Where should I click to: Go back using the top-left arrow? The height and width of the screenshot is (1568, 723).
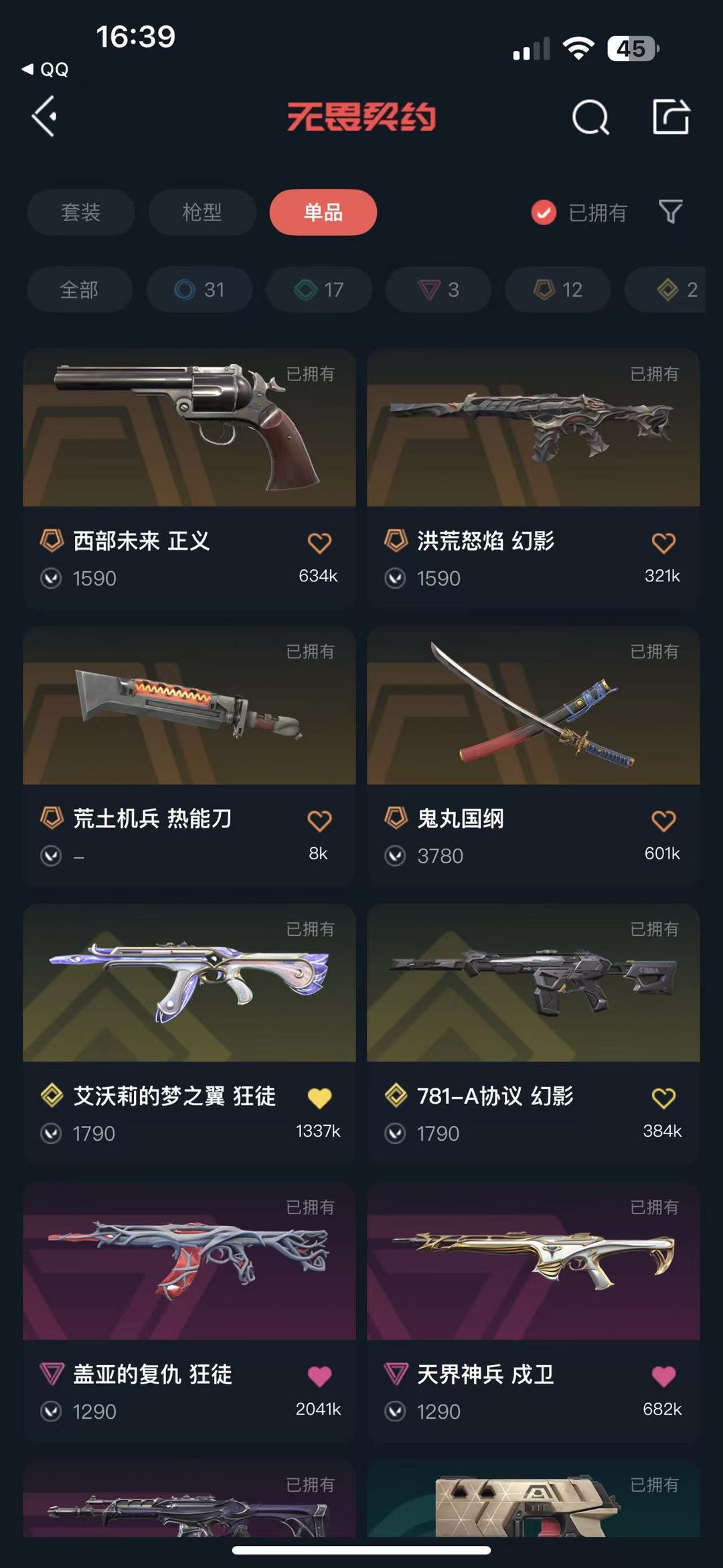pyautogui.click(x=44, y=117)
